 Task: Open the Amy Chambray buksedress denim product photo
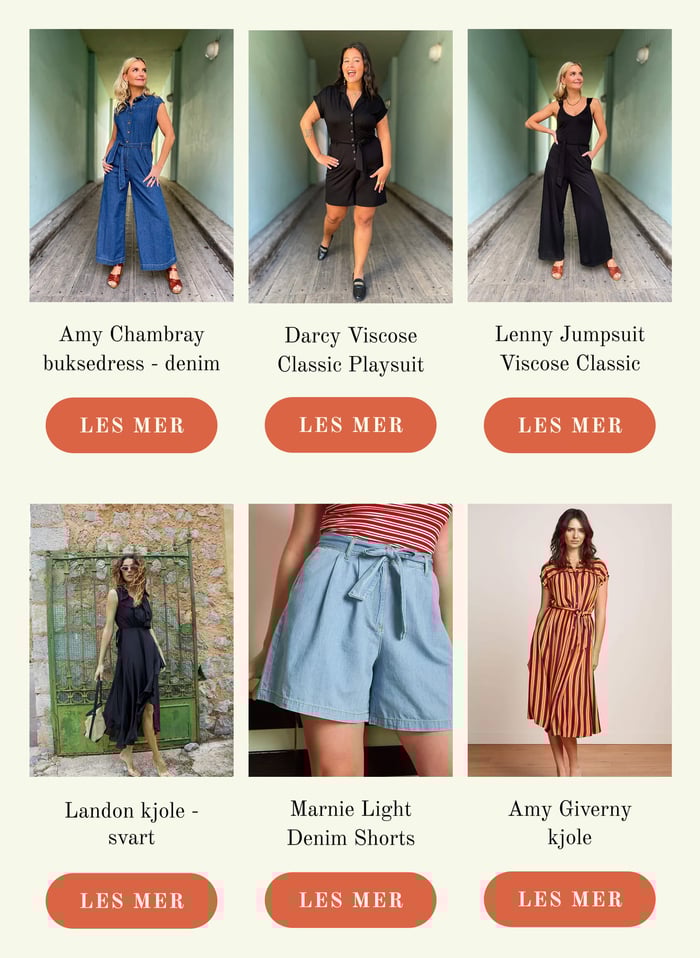131,165
